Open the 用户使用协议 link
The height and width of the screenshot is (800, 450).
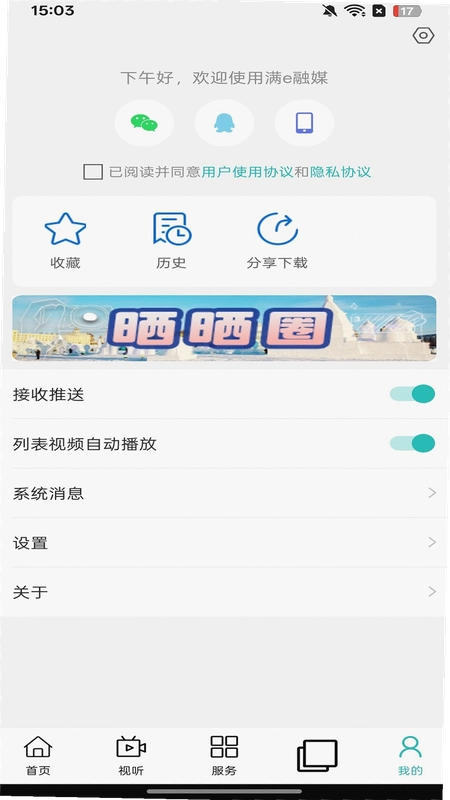click(247, 172)
